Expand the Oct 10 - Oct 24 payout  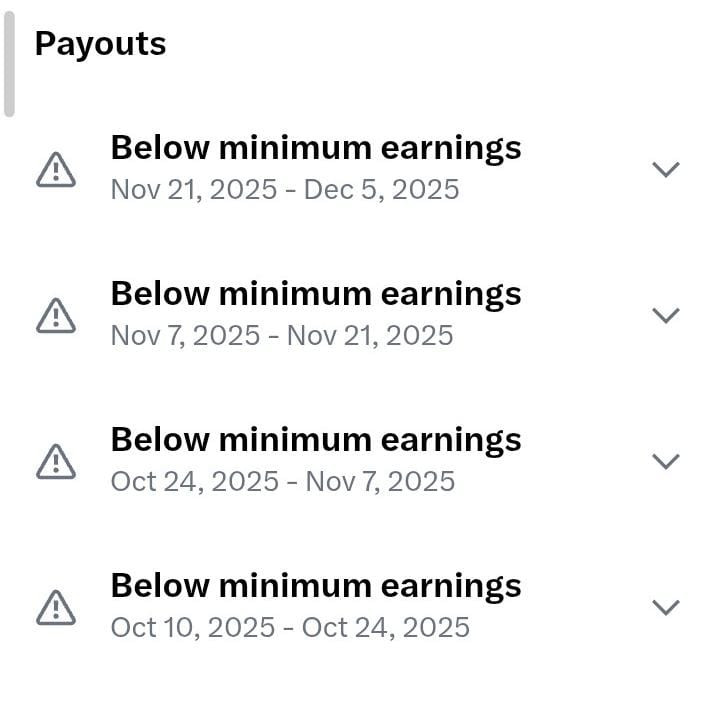(665, 607)
